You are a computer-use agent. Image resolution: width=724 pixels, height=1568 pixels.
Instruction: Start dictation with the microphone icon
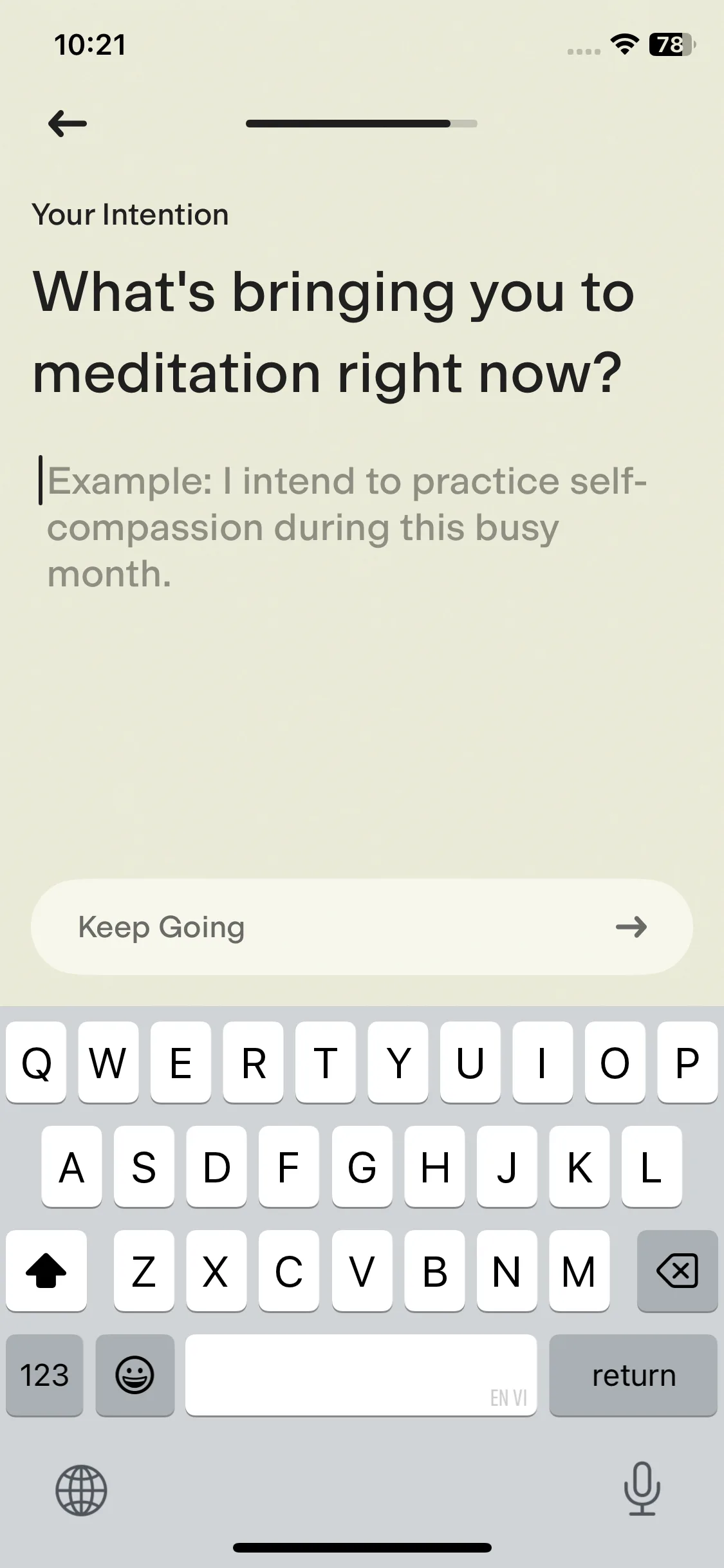642,1488
